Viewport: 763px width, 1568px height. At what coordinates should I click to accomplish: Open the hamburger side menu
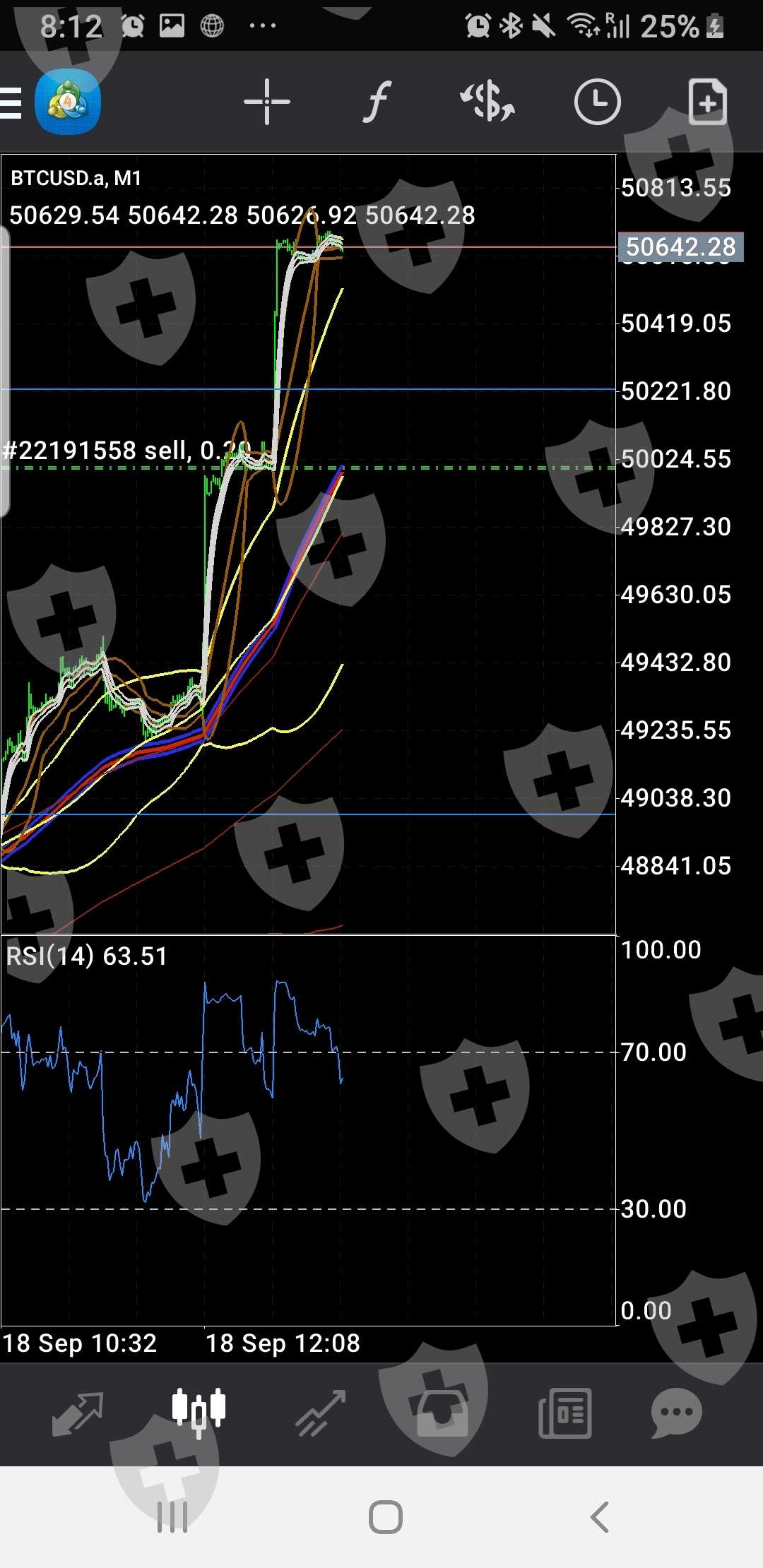pyautogui.click(x=11, y=102)
